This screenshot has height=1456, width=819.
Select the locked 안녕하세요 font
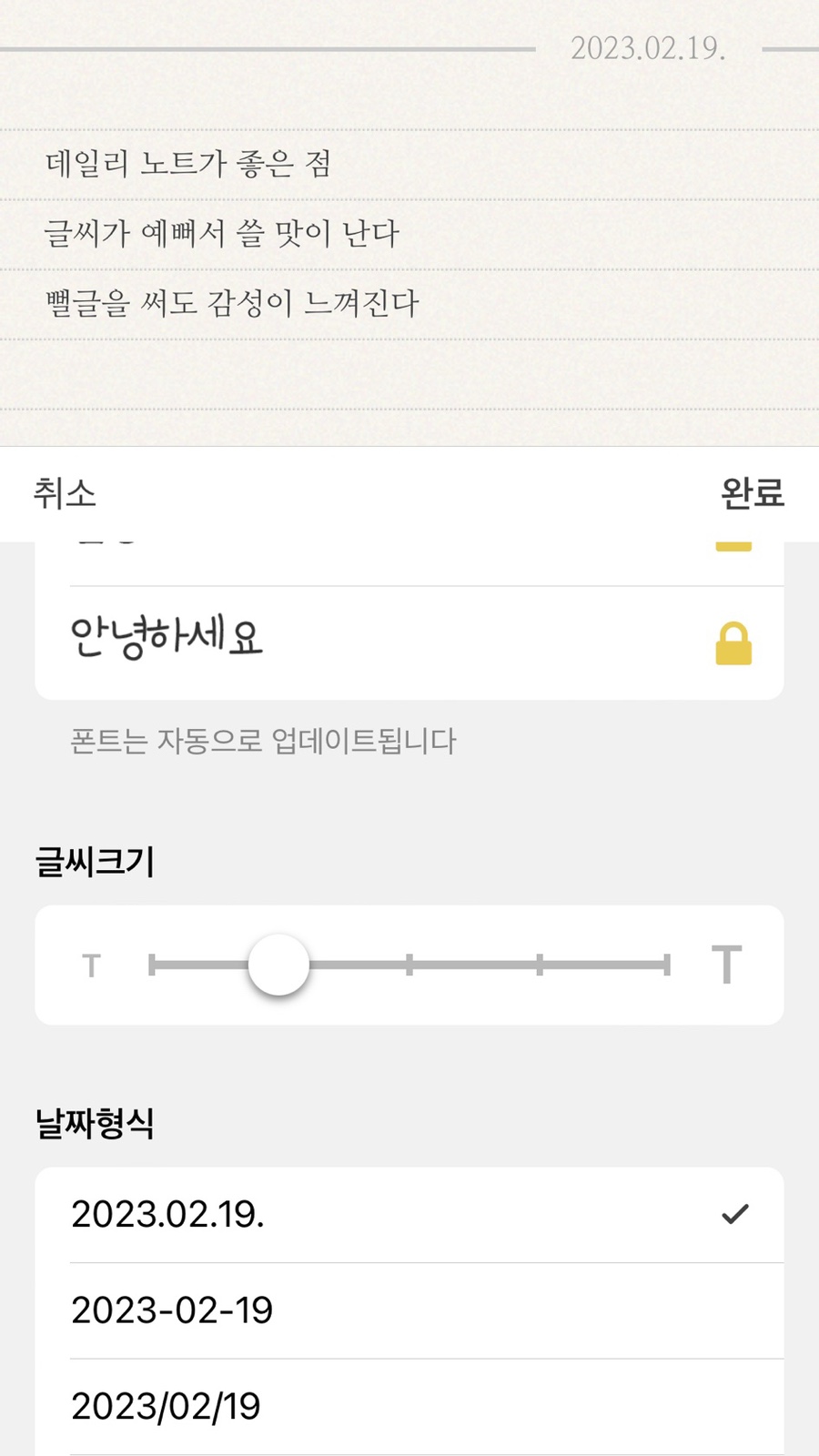click(409, 642)
